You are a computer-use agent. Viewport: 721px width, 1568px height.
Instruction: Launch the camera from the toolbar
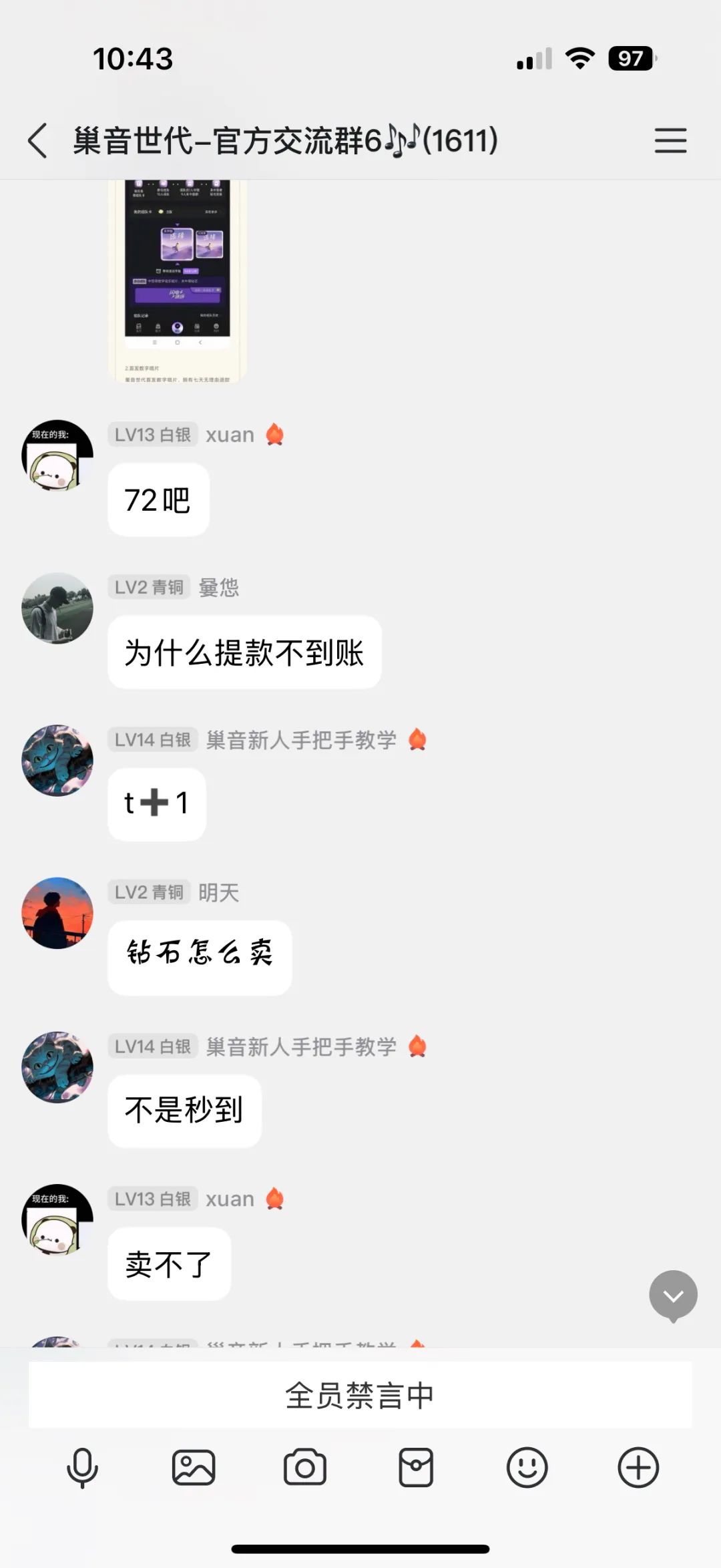click(304, 1468)
